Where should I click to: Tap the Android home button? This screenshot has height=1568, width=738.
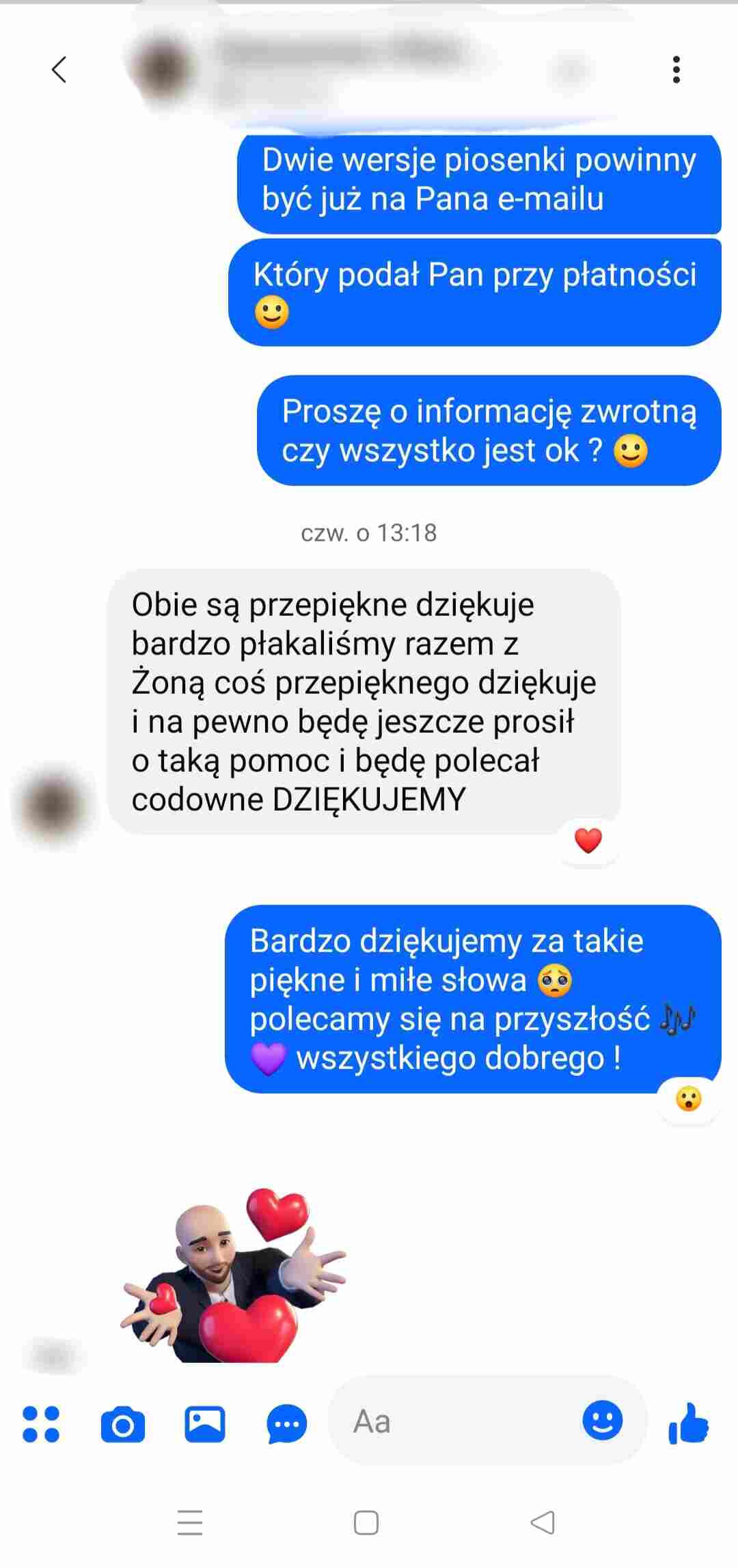[x=366, y=1522]
